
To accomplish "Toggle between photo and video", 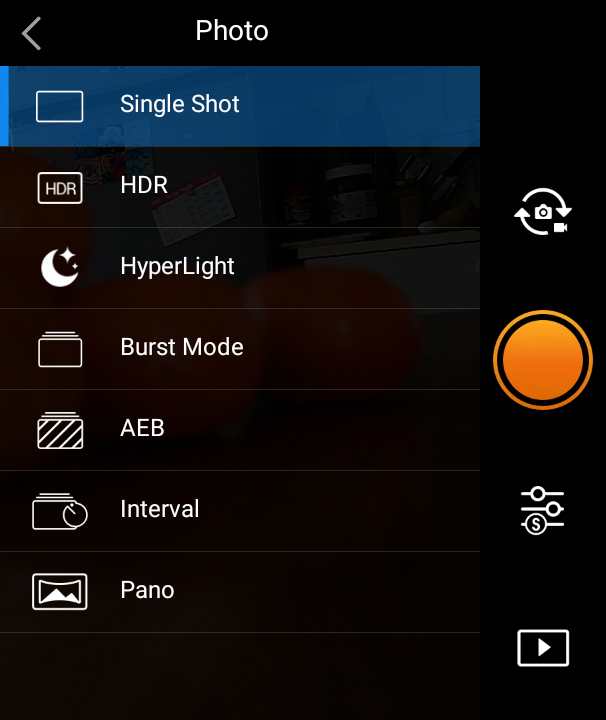I will pyautogui.click(x=543, y=212).
